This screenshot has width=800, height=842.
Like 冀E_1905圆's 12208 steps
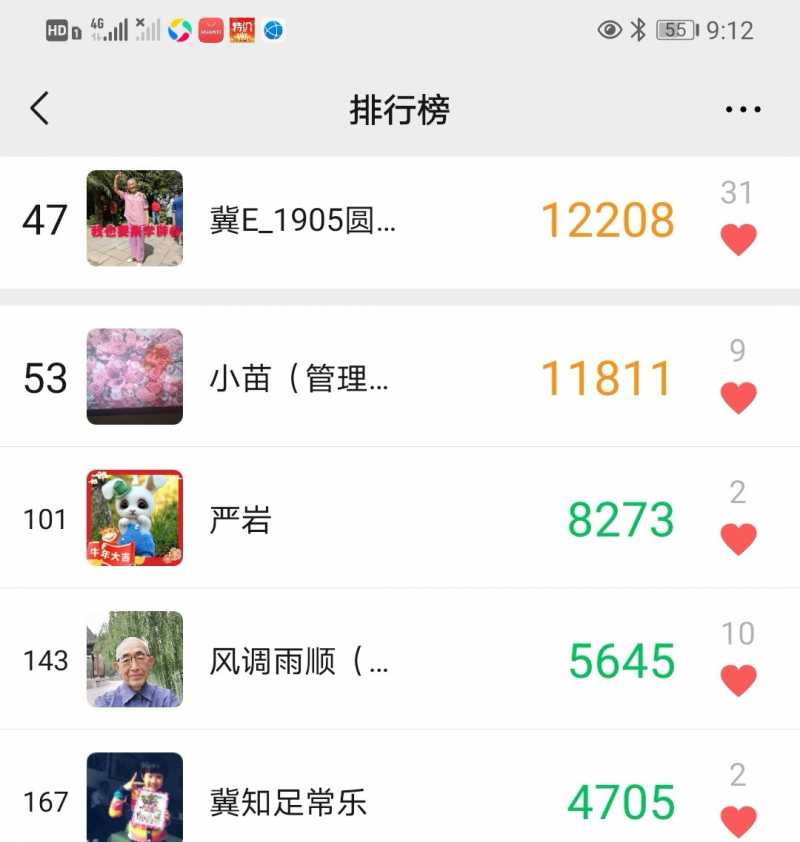click(738, 239)
